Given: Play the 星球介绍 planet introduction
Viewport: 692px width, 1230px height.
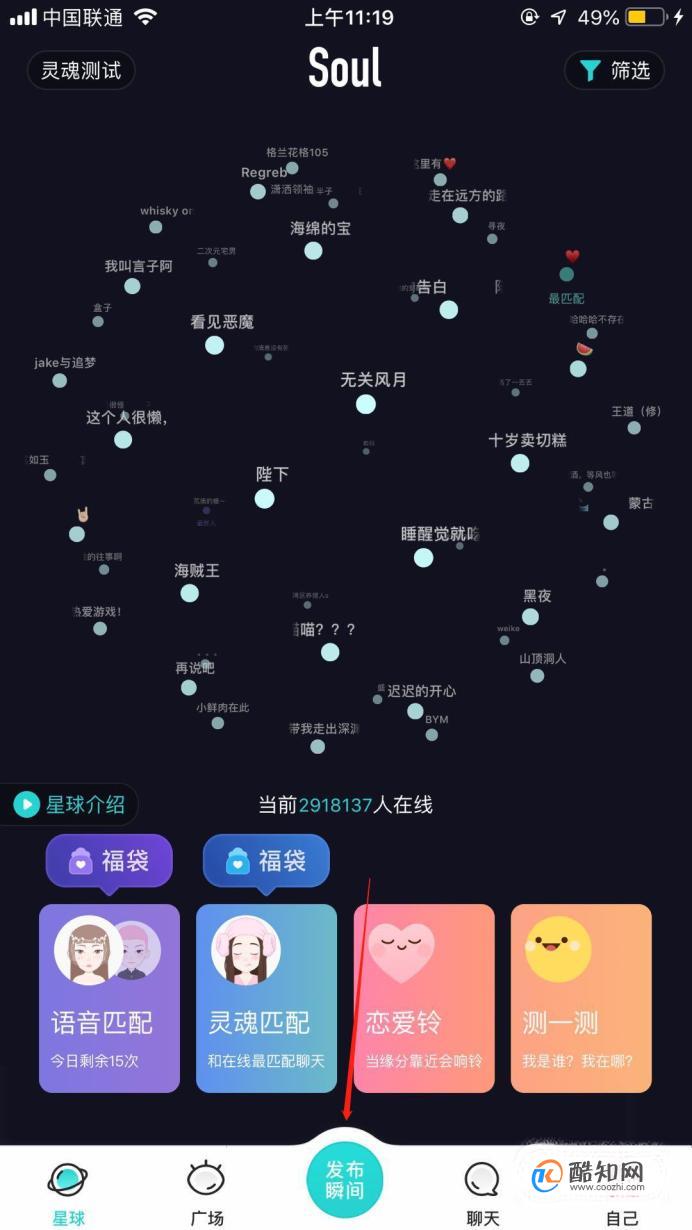Looking at the screenshot, I should (x=70, y=804).
